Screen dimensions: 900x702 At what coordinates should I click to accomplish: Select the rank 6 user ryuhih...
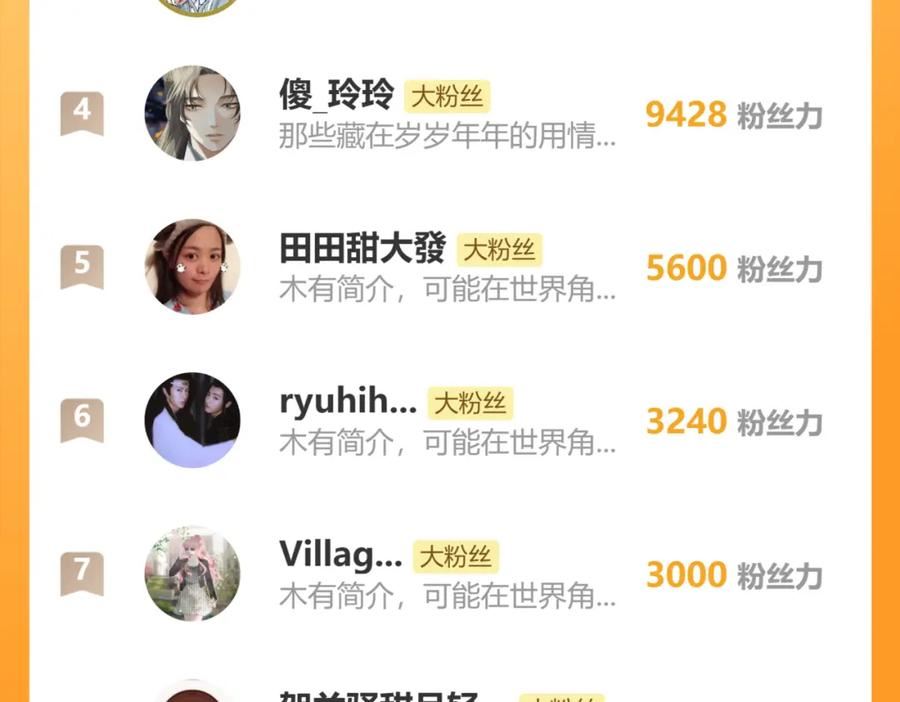(x=348, y=402)
